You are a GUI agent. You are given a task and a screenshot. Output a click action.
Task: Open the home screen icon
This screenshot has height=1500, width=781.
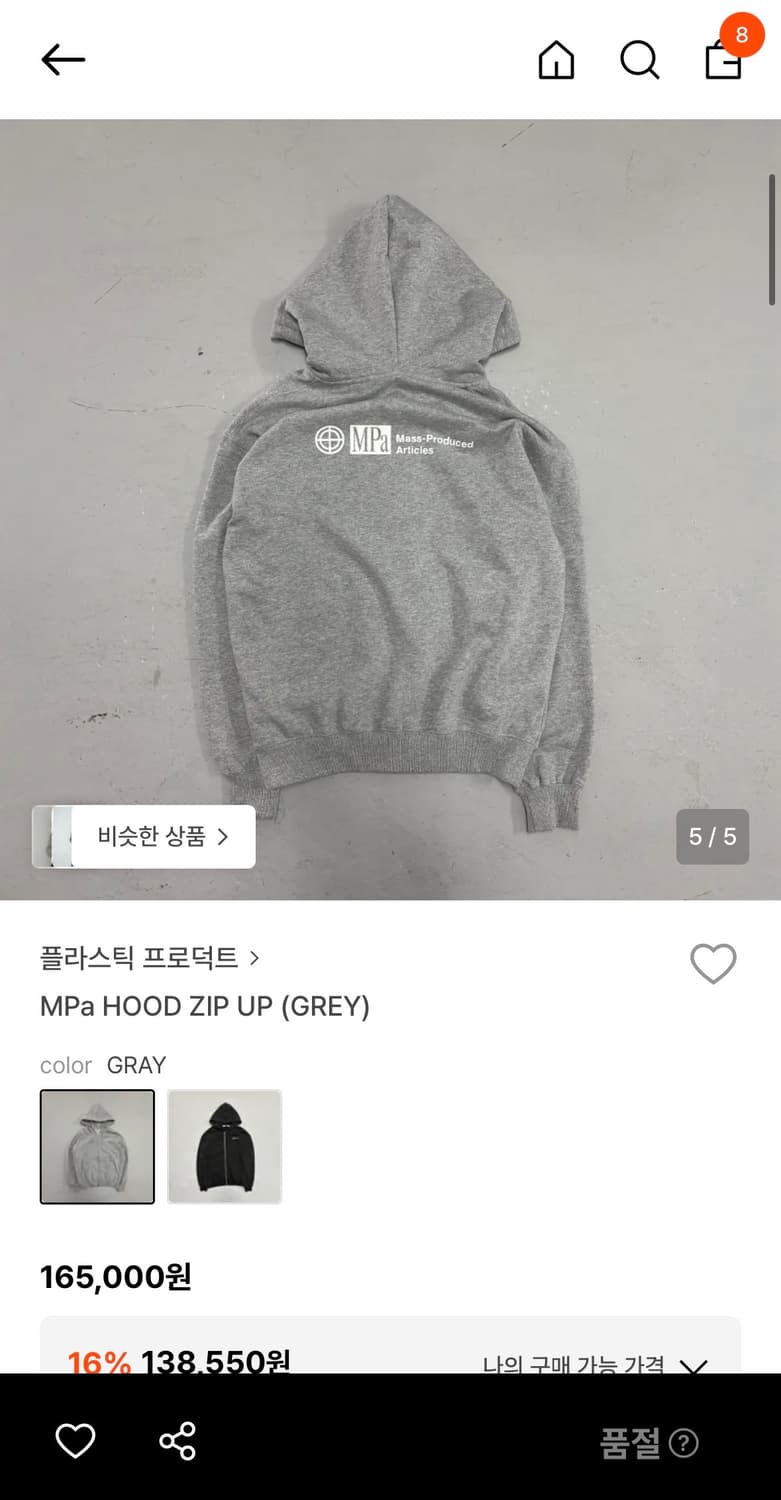point(556,60)
